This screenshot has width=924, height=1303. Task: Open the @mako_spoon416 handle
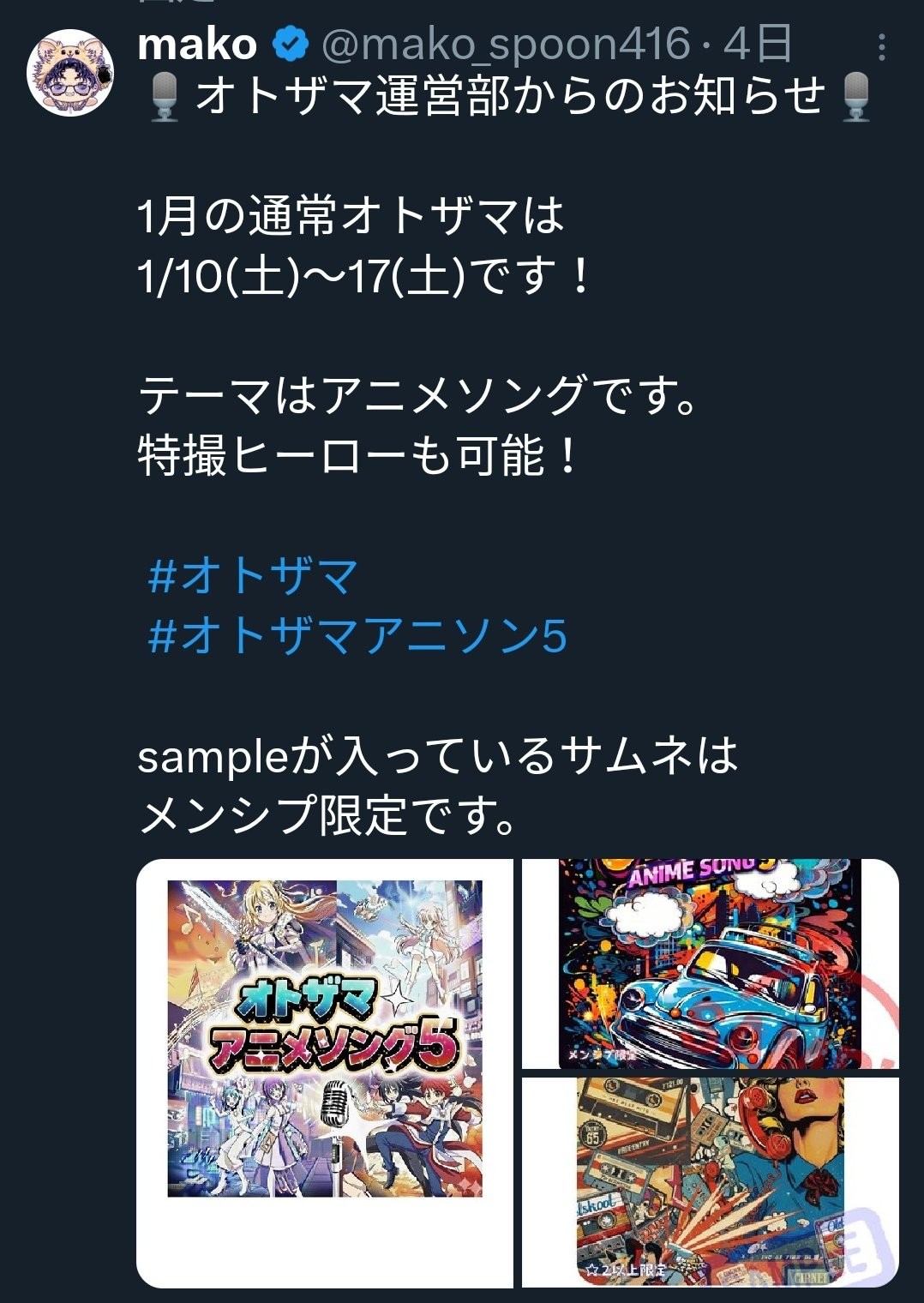pyautogui.click(x=506, y=45)
